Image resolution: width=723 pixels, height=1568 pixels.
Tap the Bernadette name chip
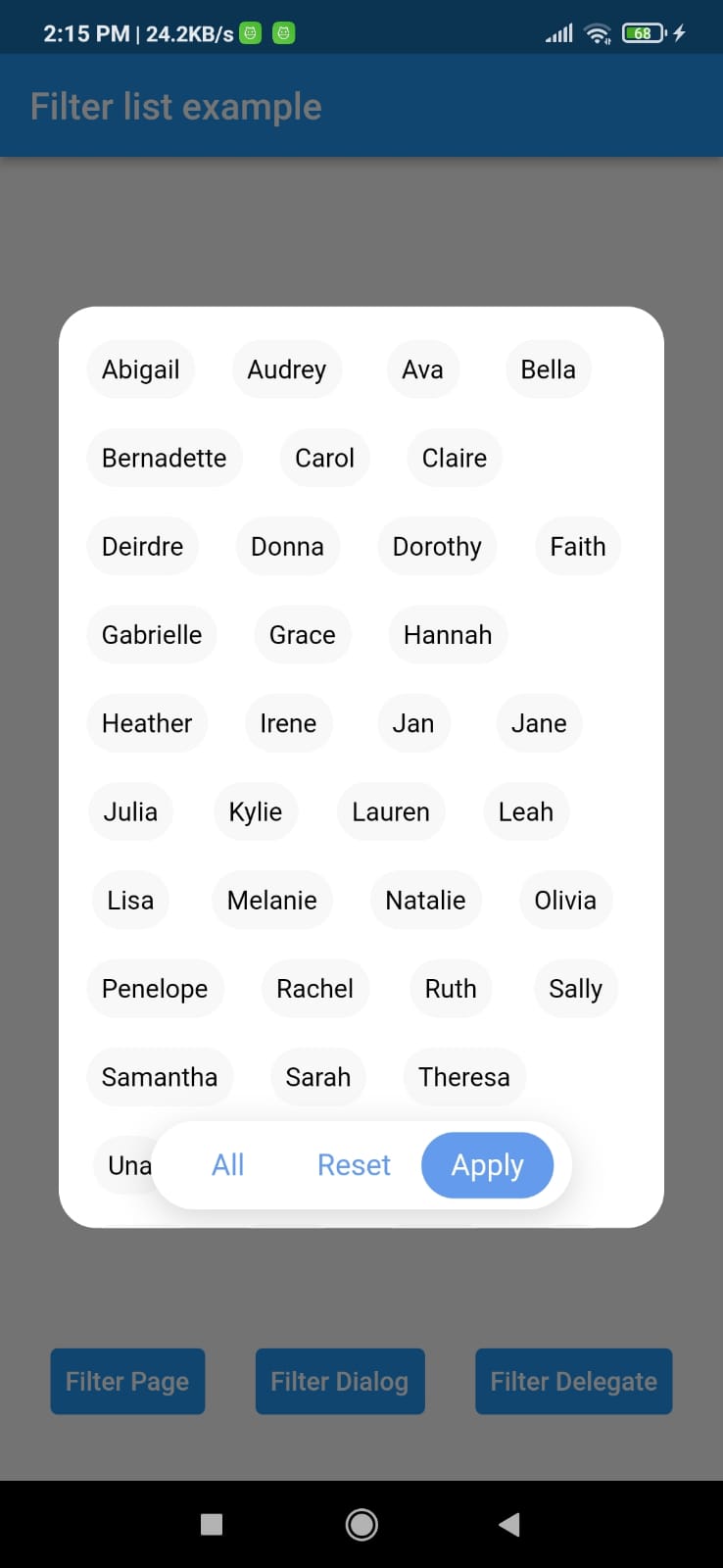164,458
